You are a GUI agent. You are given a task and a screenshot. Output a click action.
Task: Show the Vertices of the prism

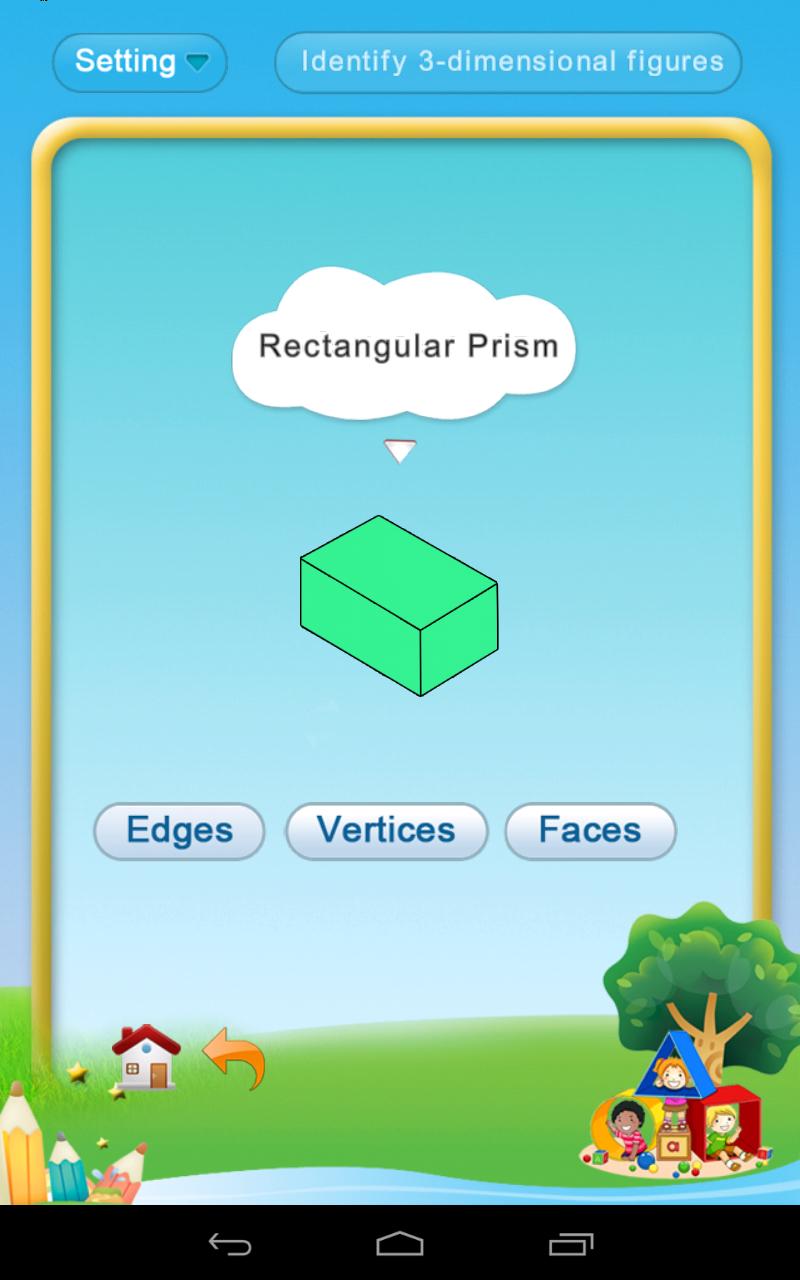[386, 831]
